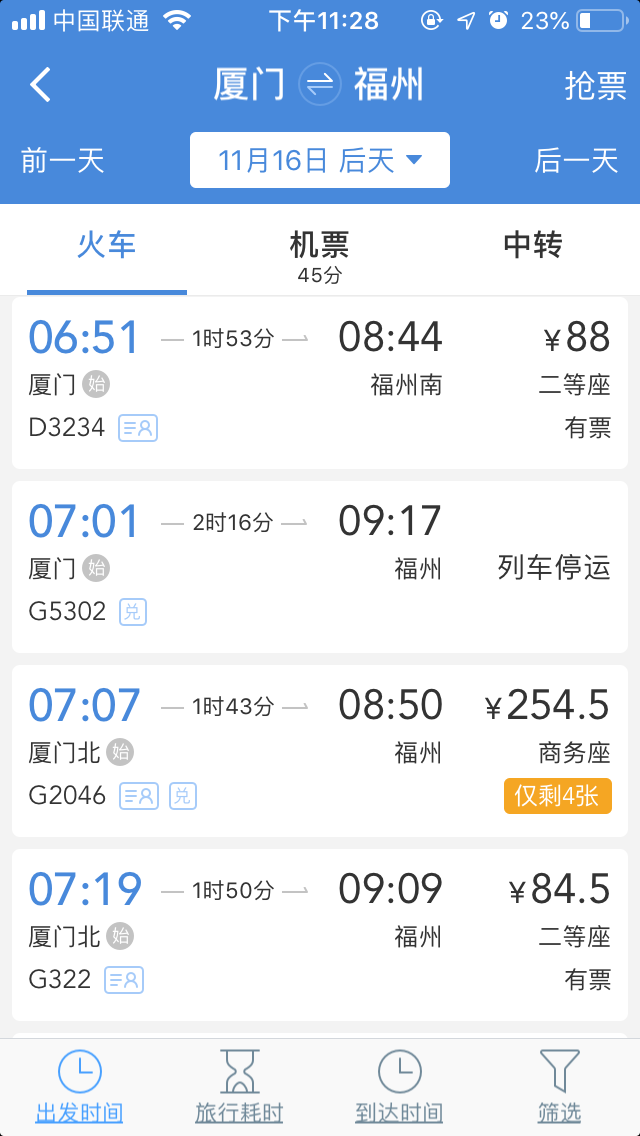The image size is (640, 1136).
Task: Tap the 抢票 button
Action: point(595,86)
